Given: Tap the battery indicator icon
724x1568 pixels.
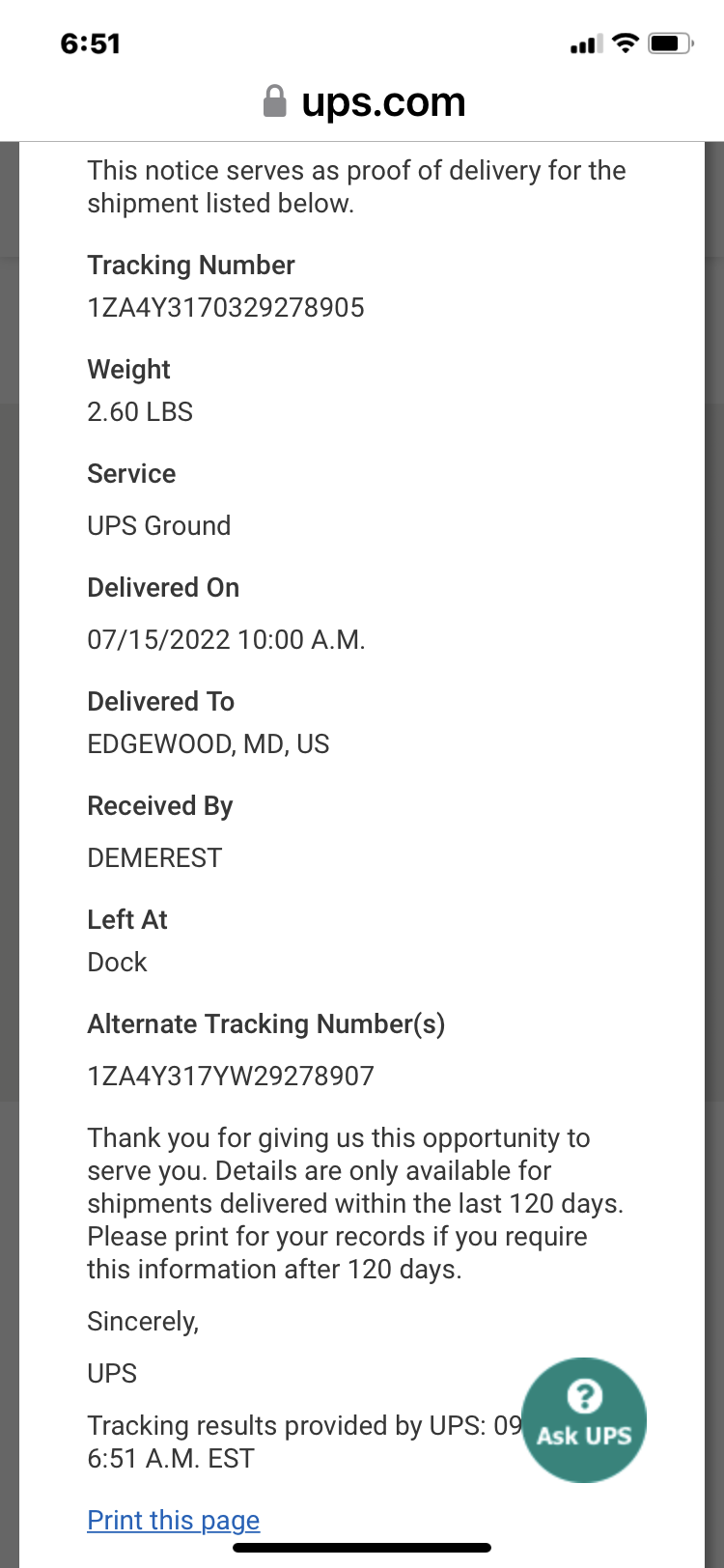Looking at the screenshot, I should (x=672, y=42).
